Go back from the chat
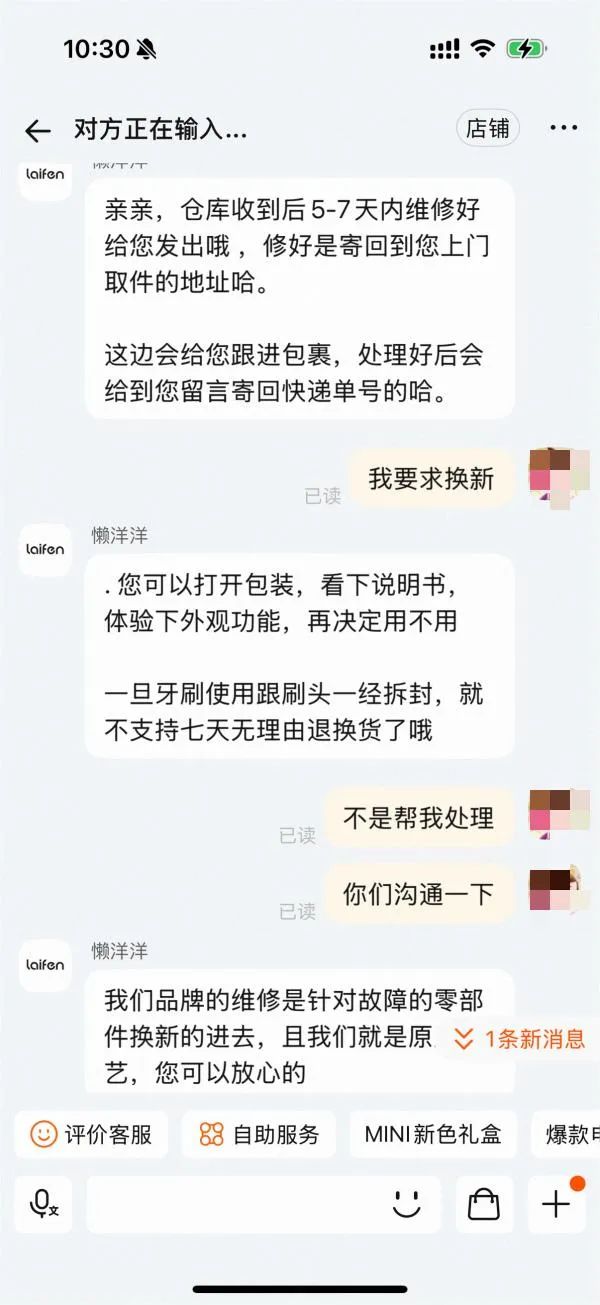The image size is (600, 1305). point(38,130)
